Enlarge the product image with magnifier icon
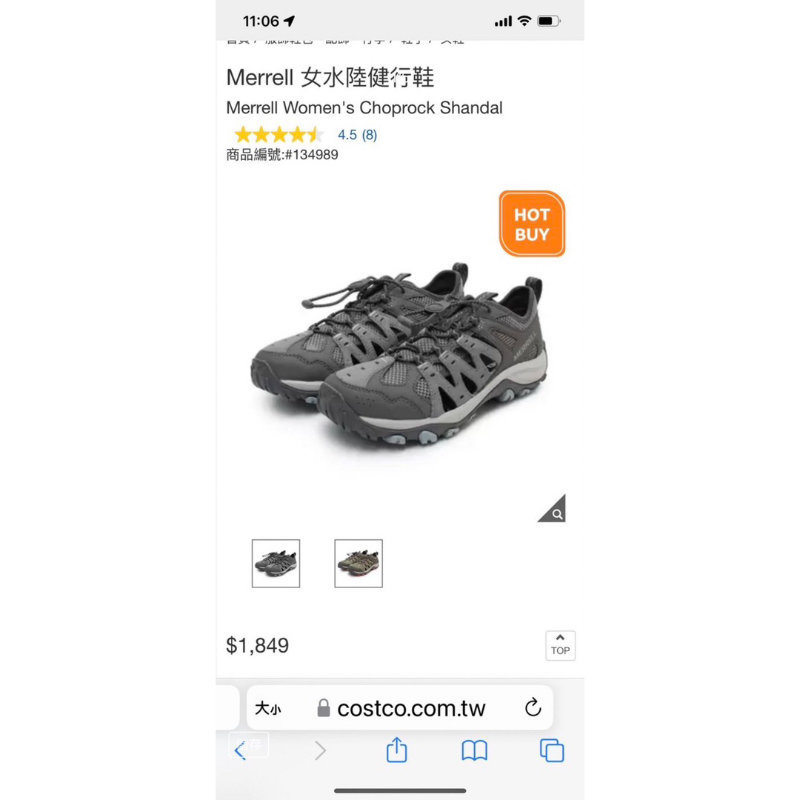The image size is (800, 800). click(x=553, y=510)
